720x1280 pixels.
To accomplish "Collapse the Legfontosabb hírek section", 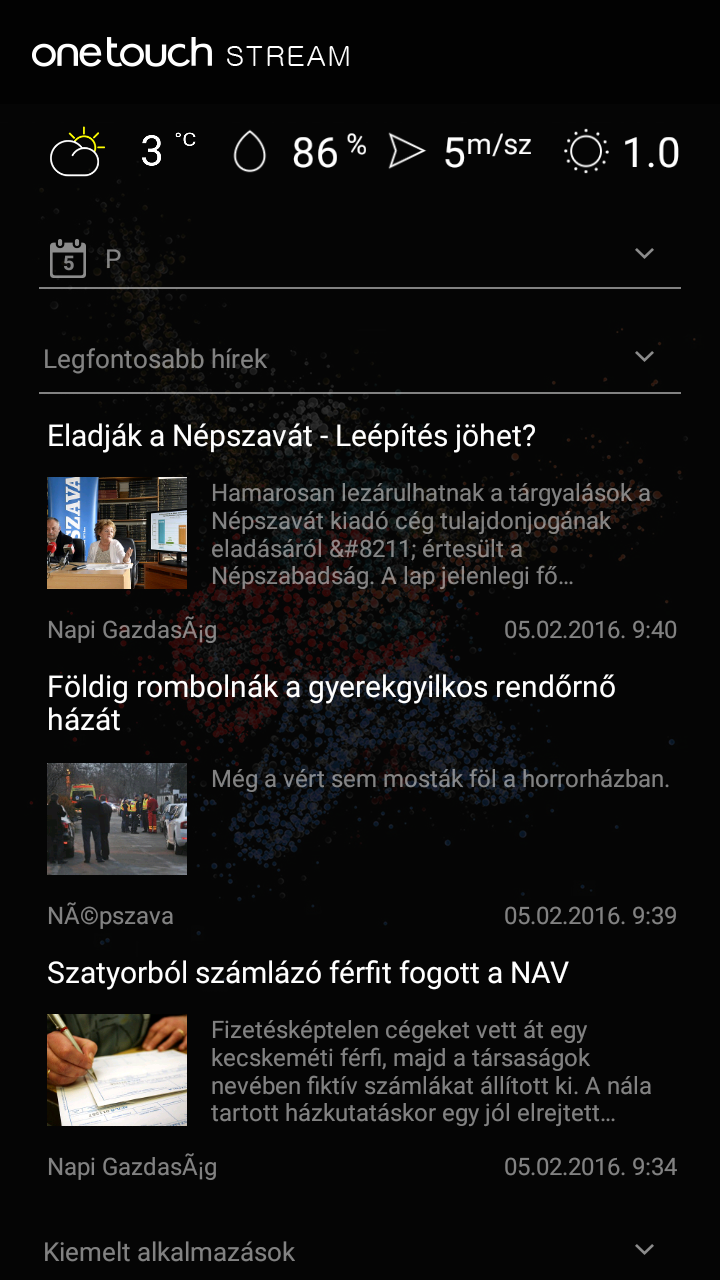I will [x=644, y=357].
